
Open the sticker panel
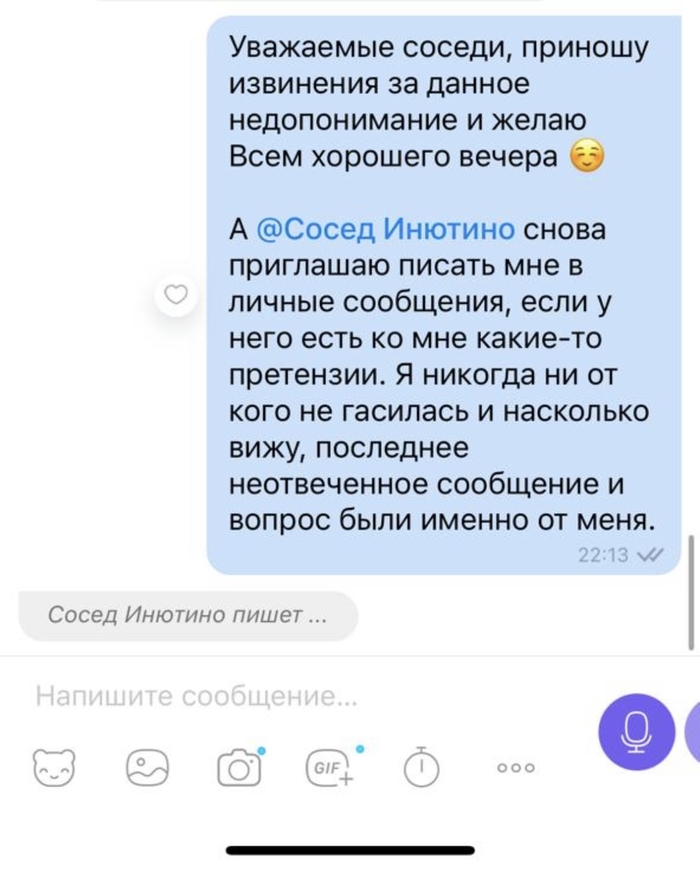[56, 768]
